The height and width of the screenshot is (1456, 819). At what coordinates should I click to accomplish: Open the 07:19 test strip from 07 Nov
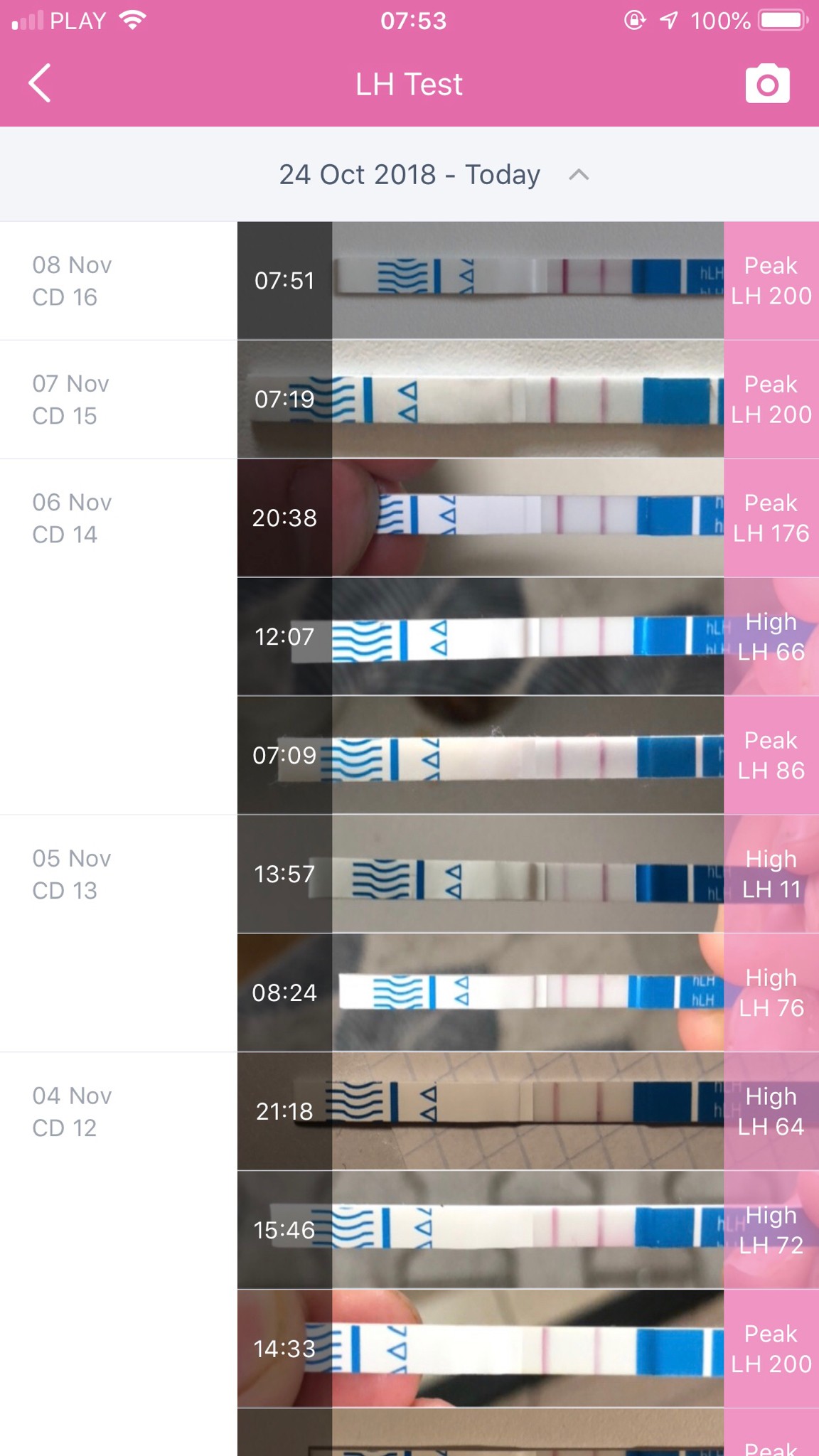[528, 399]
